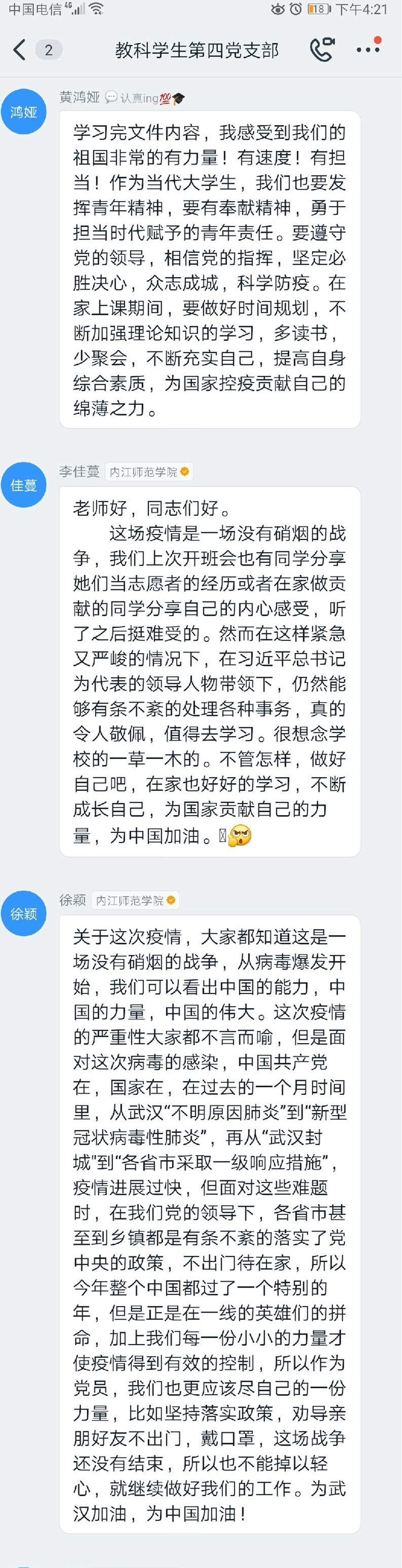Go back from the group chat

pyautogui.click(x=20, y=50)
